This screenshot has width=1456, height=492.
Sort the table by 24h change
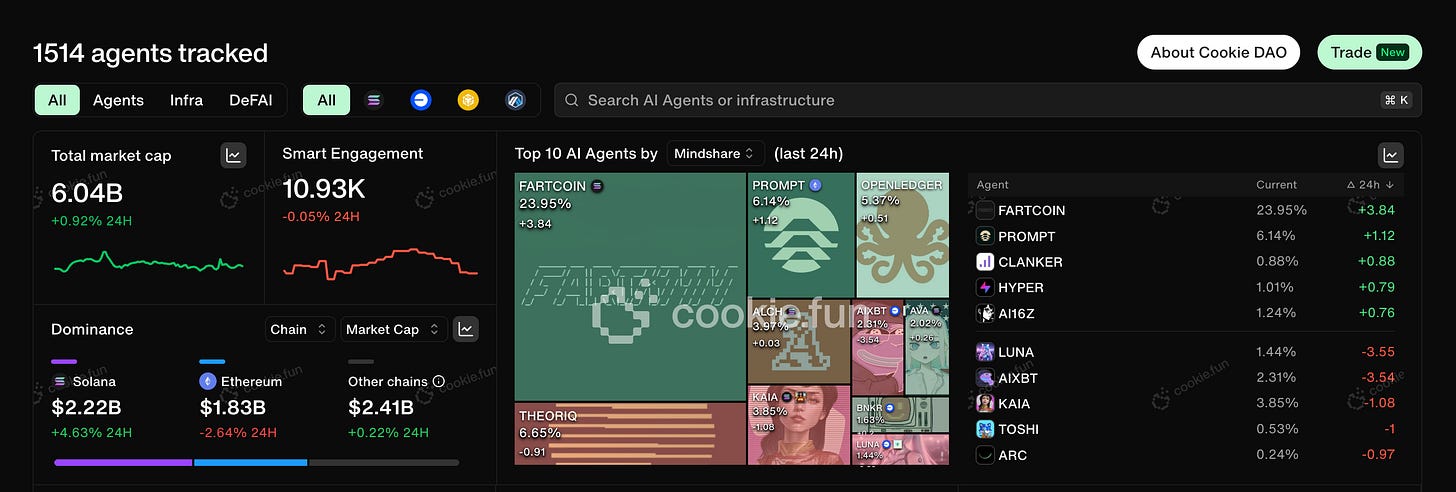1374,185
